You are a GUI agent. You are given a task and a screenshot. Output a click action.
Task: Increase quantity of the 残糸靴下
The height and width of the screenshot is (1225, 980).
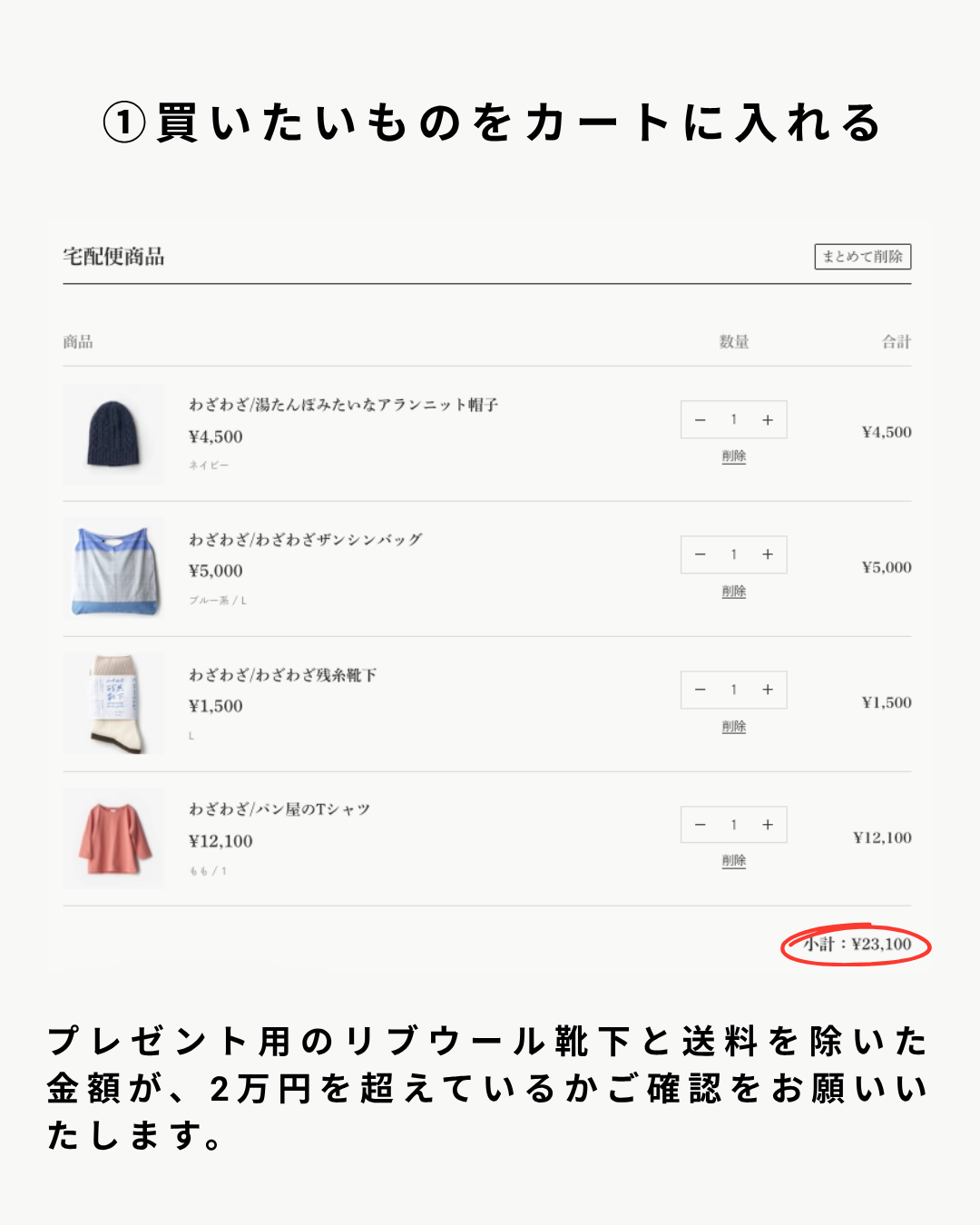pos(767,690)
